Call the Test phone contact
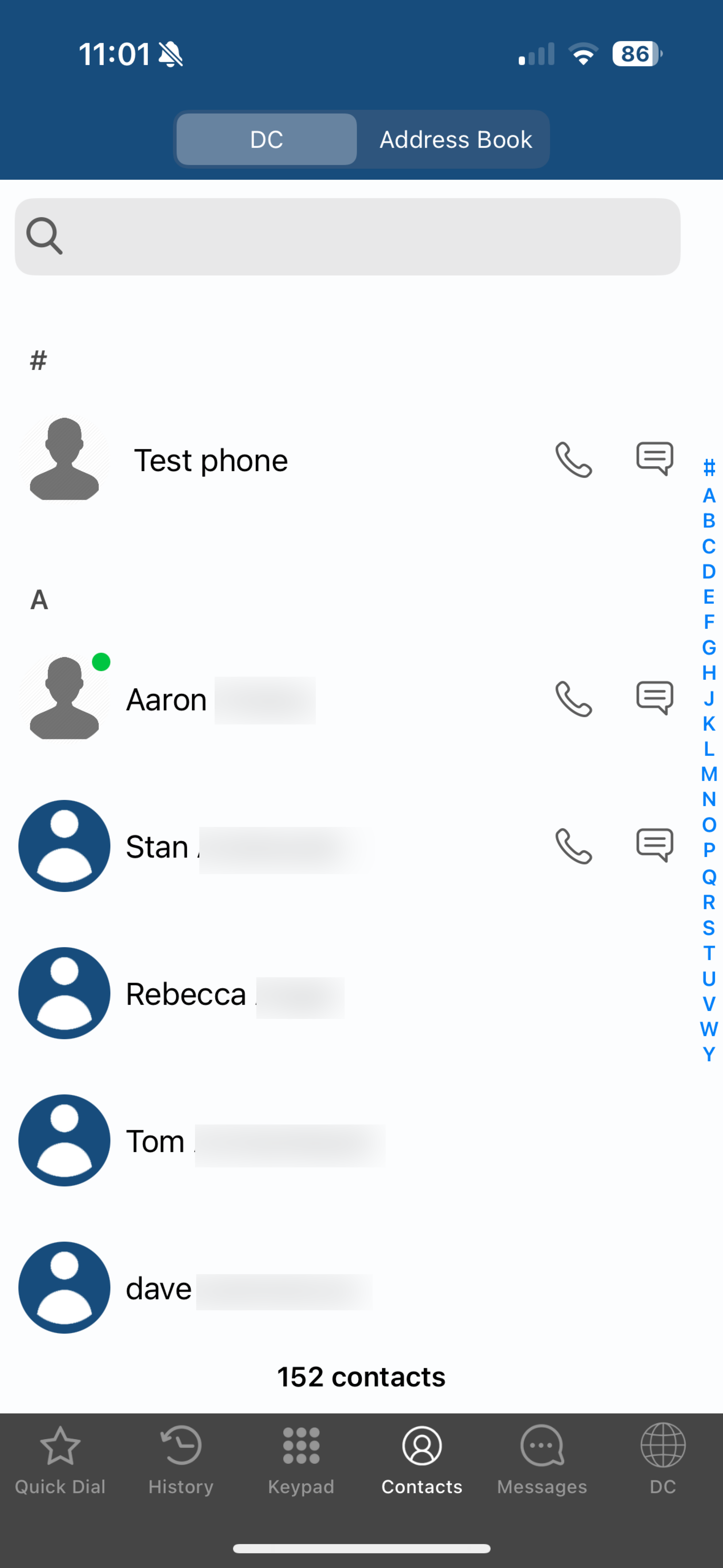Image resolution: width=723 pixels, height=1568 pixels. pos(573,459)
